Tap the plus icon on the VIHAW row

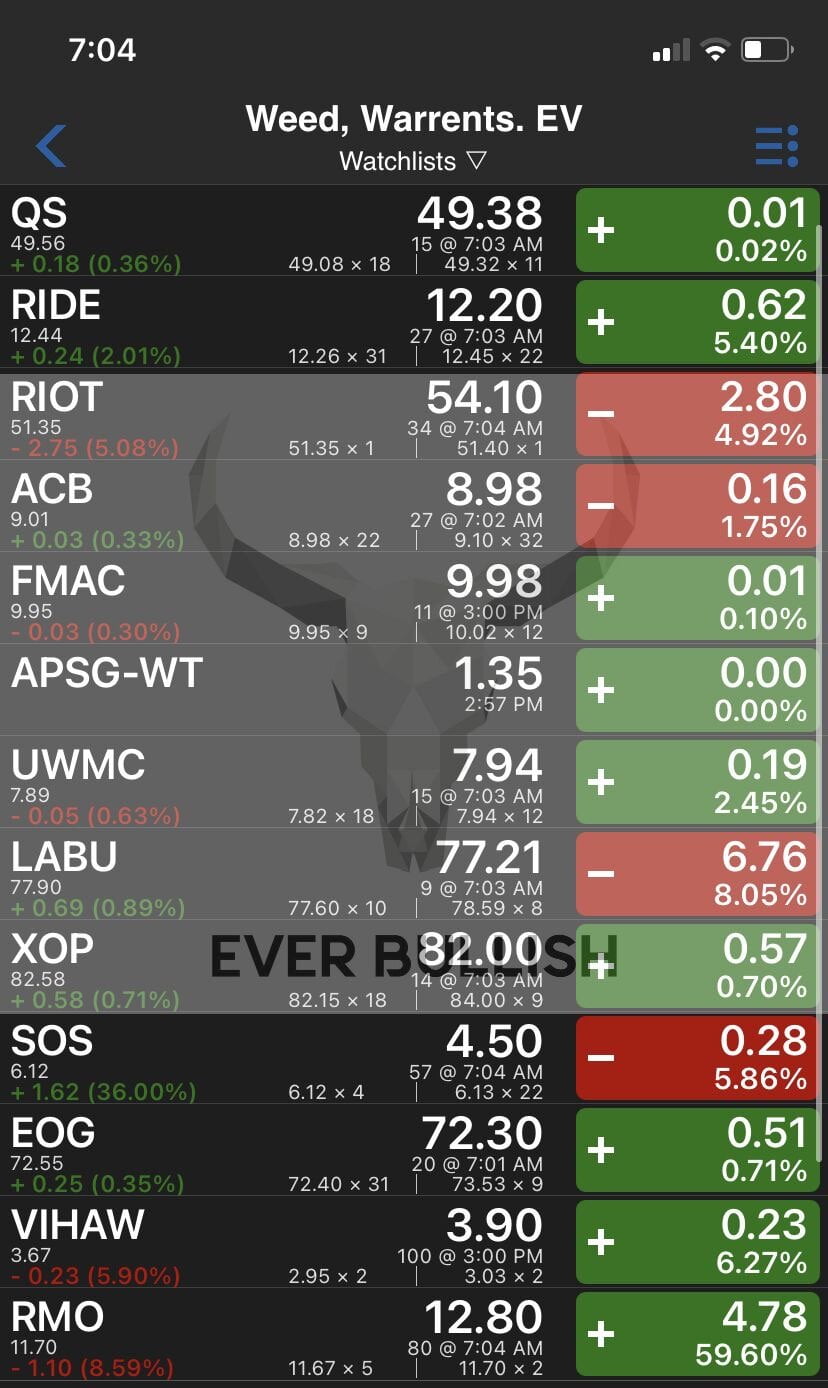click(x=602, y=1241)
